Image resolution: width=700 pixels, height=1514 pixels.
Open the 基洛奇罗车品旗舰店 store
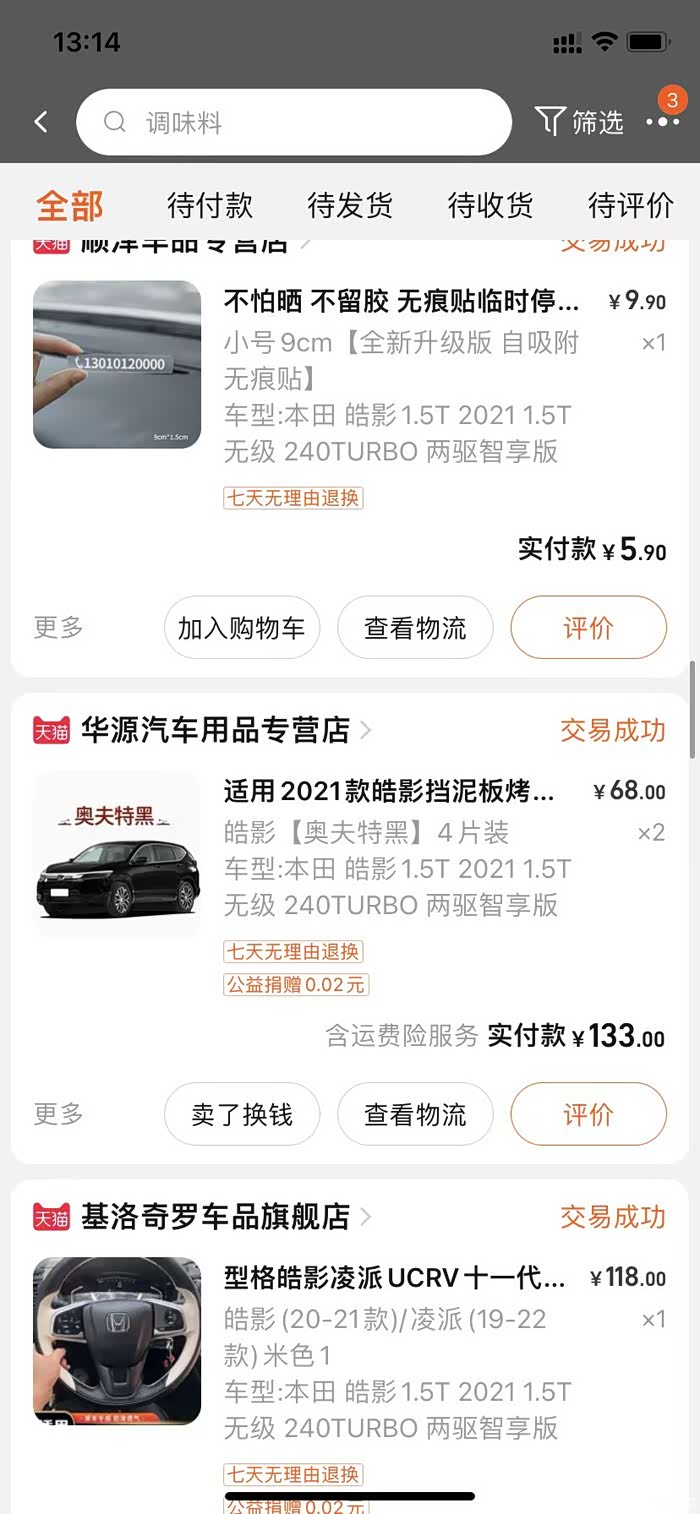click(x=215, y=1217)
